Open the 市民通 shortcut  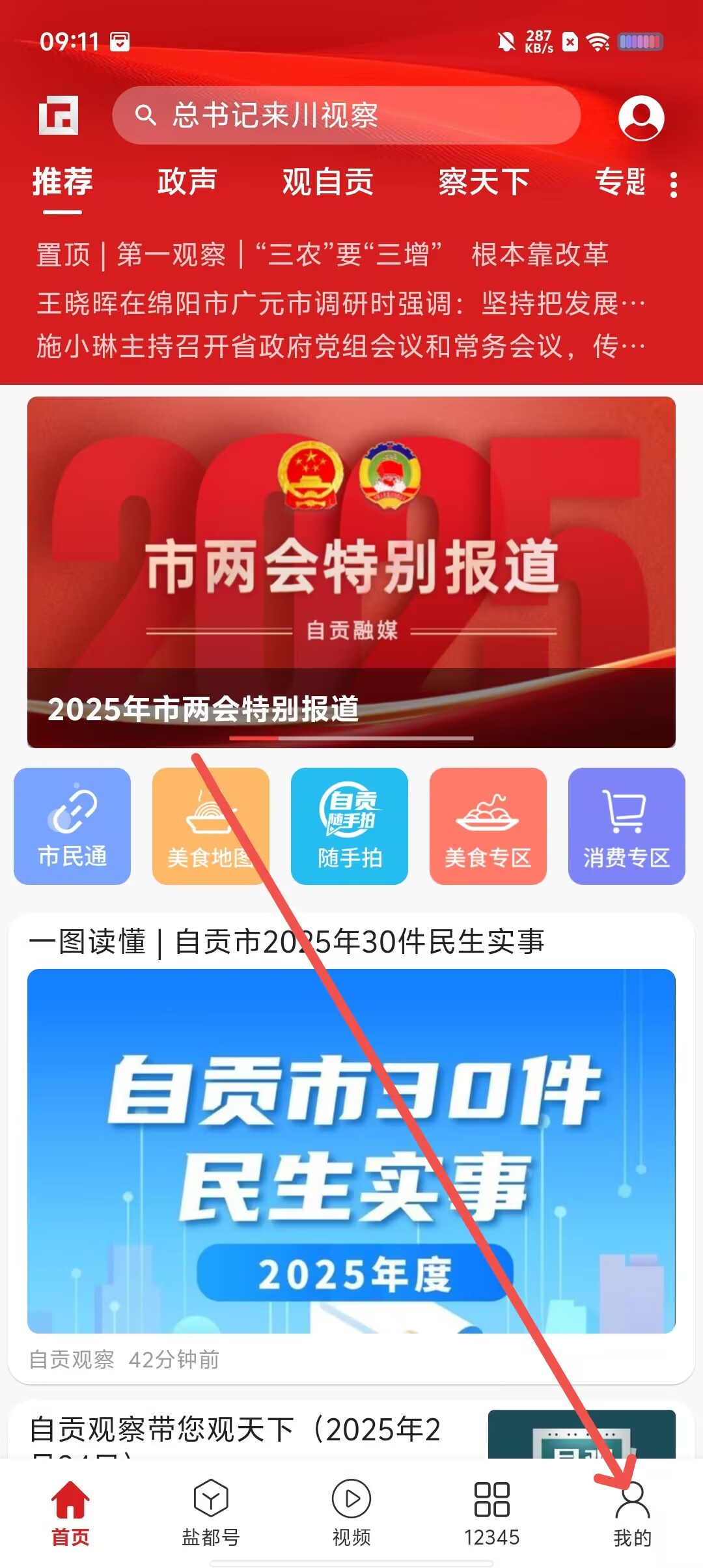click(x=72, y=826)
